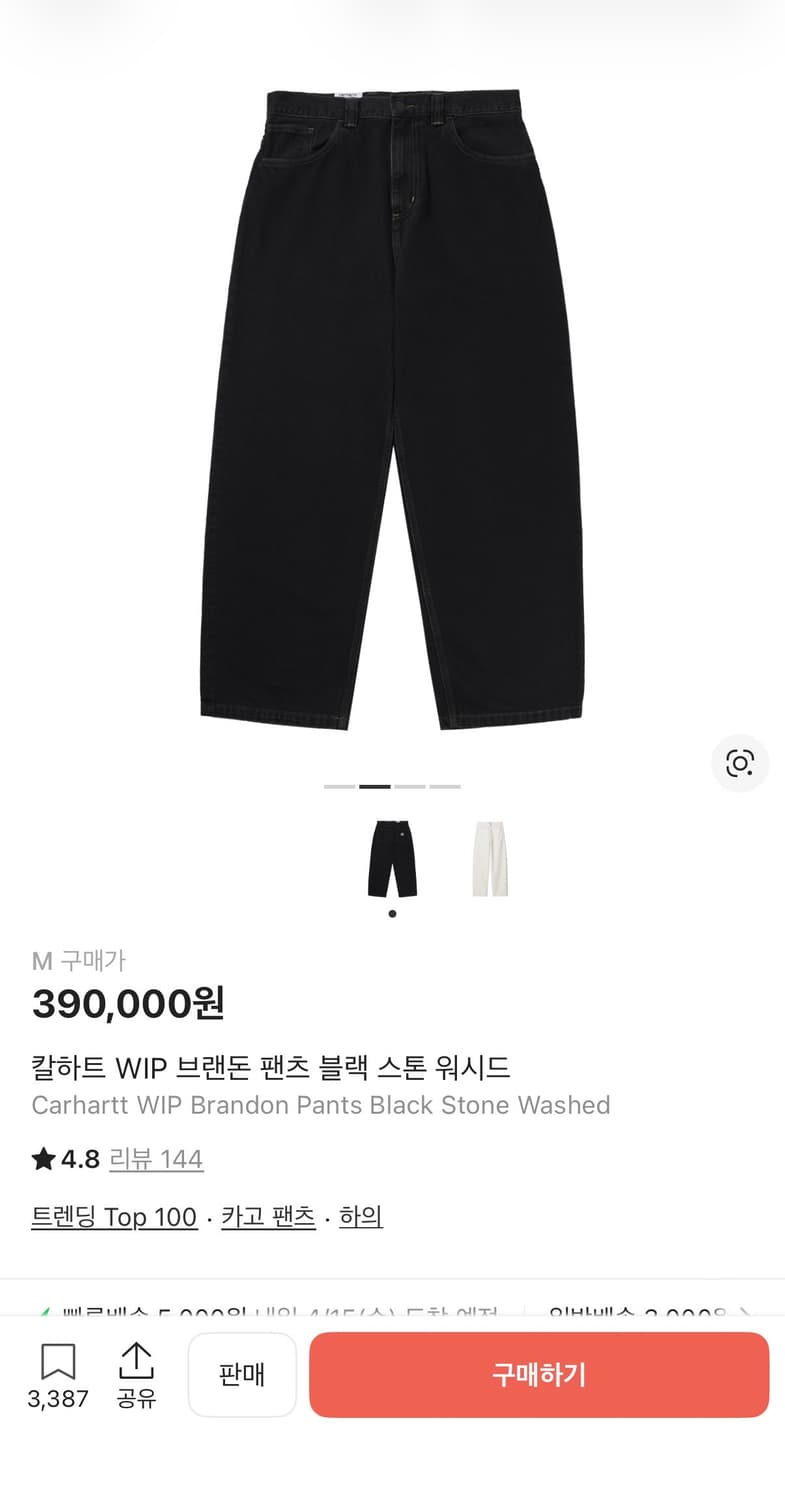Viewport: 785px width, 1500px height.
Task: Open the visual image search lens icon
Action: point(739,762)
